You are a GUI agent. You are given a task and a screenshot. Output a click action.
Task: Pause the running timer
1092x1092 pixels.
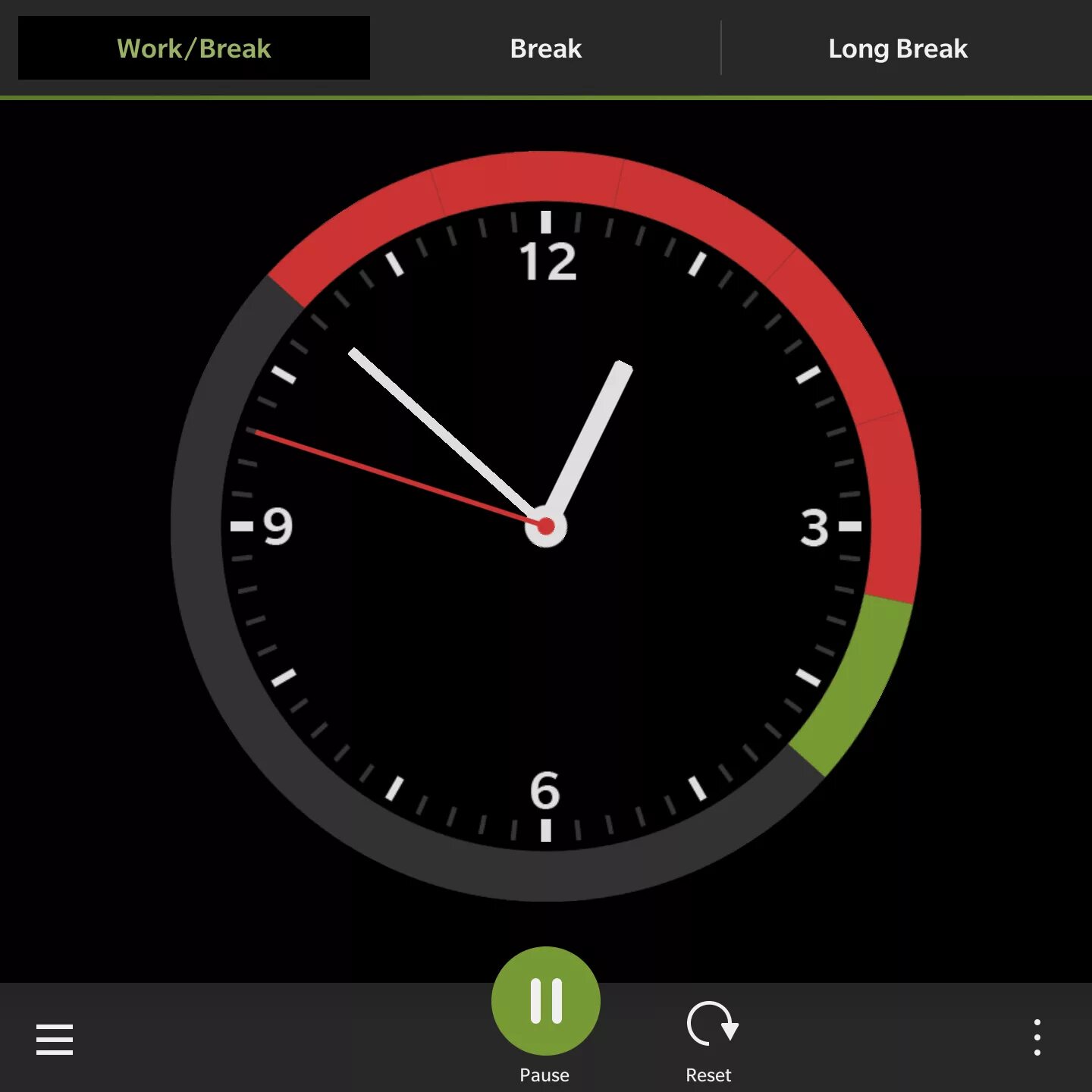point(545,1001)
